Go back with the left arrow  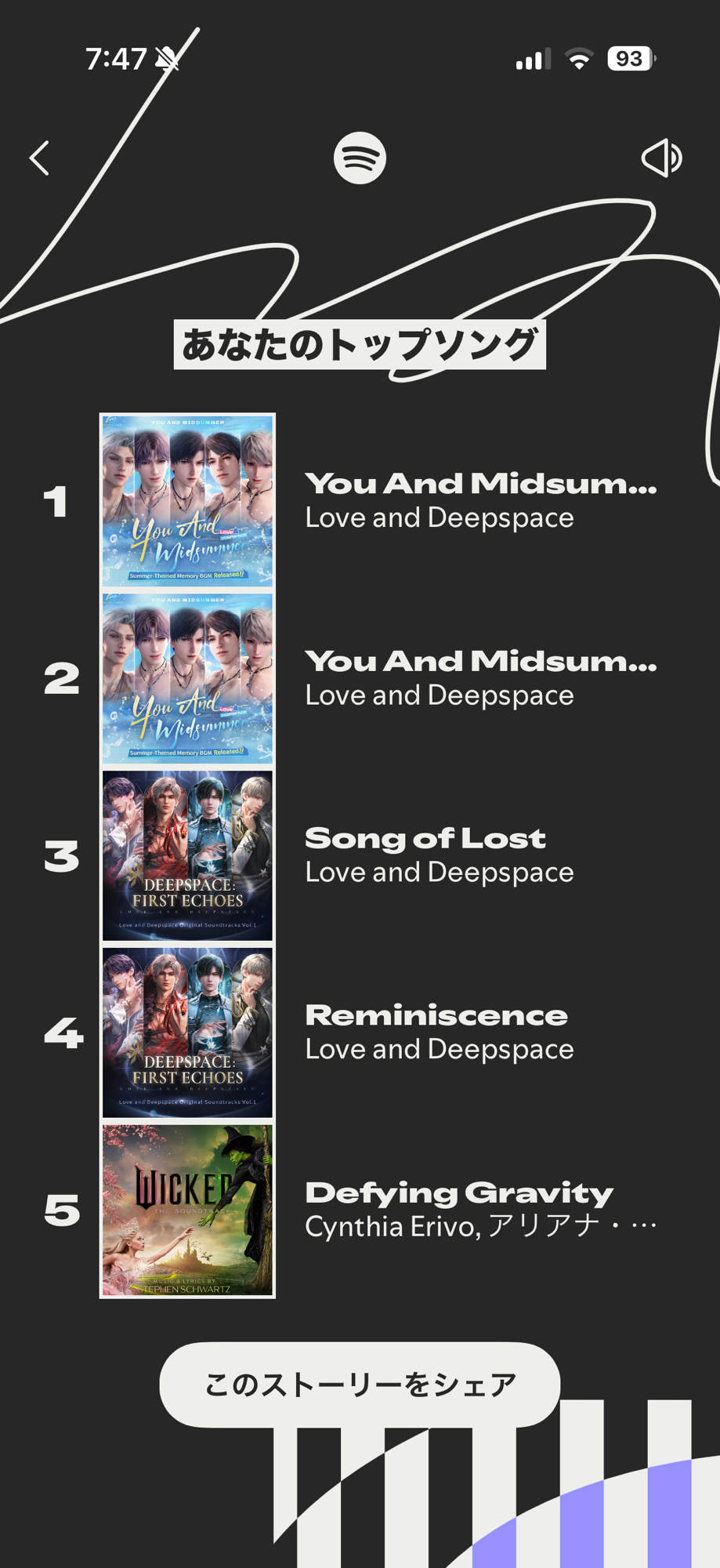(x=39, y=158)
